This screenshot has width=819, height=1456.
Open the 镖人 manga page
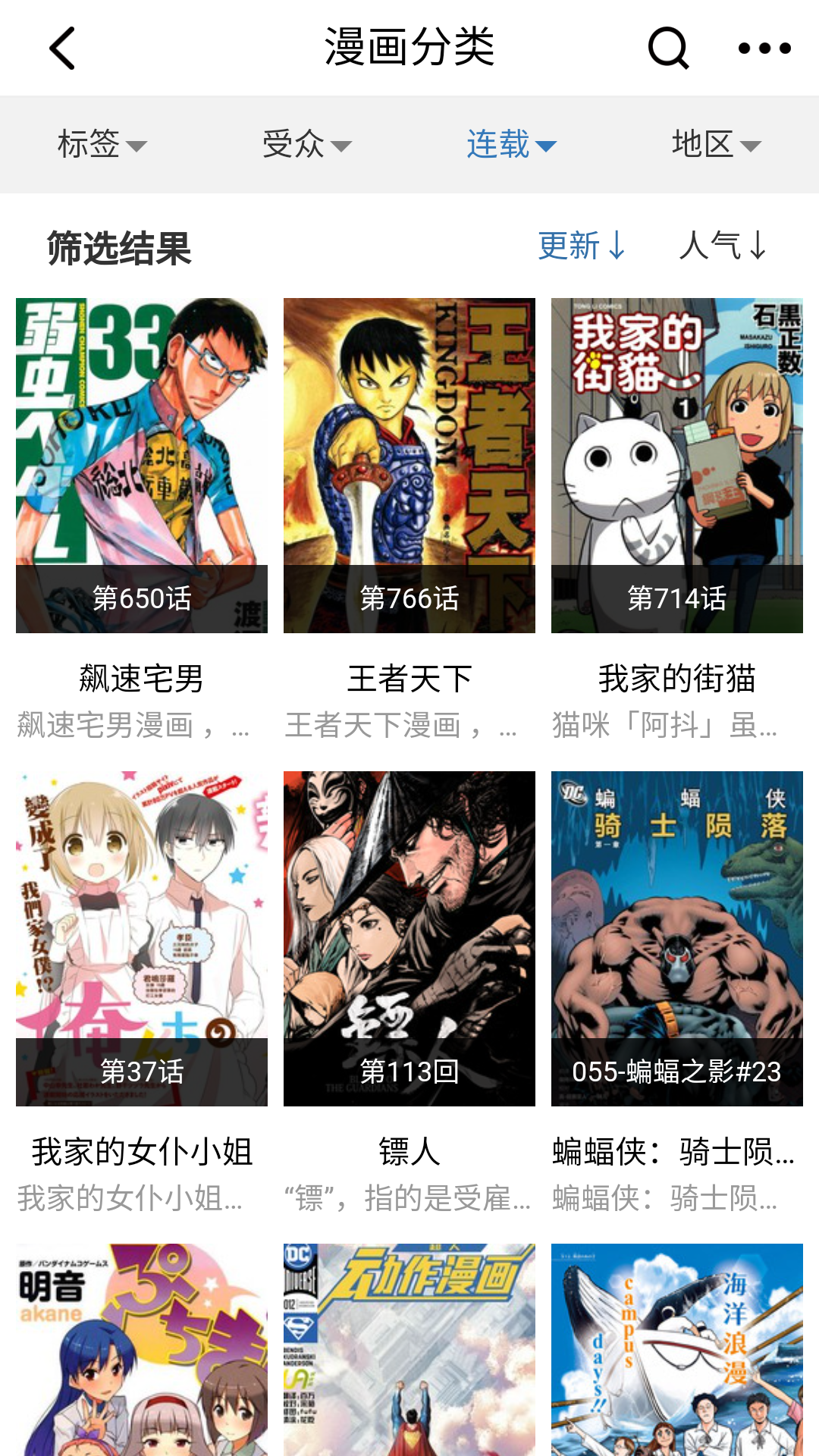409,1150
